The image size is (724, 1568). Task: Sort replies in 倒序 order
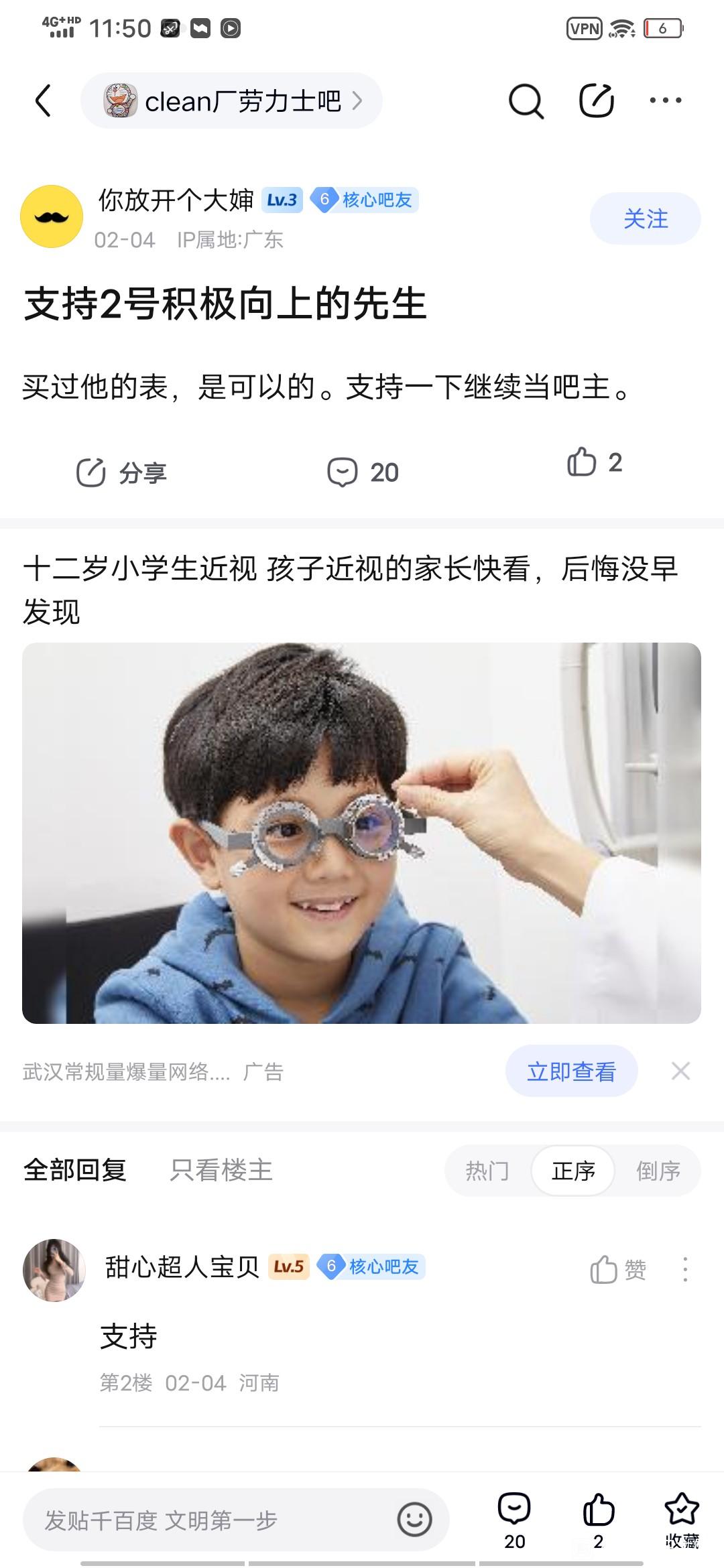pyautogui.click(x=658, y=1171)
